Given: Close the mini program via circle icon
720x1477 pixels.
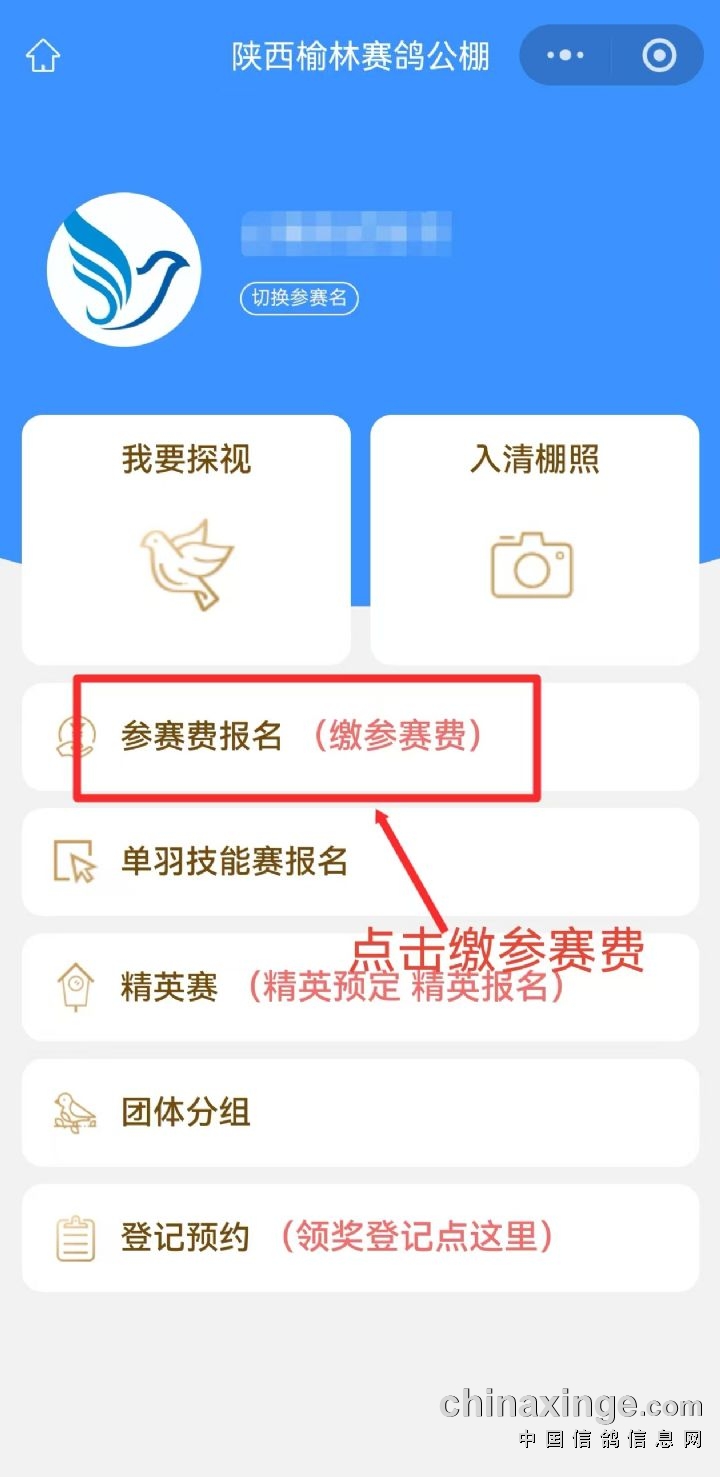Looking at the screenshot, I should (x=659, y=56).
